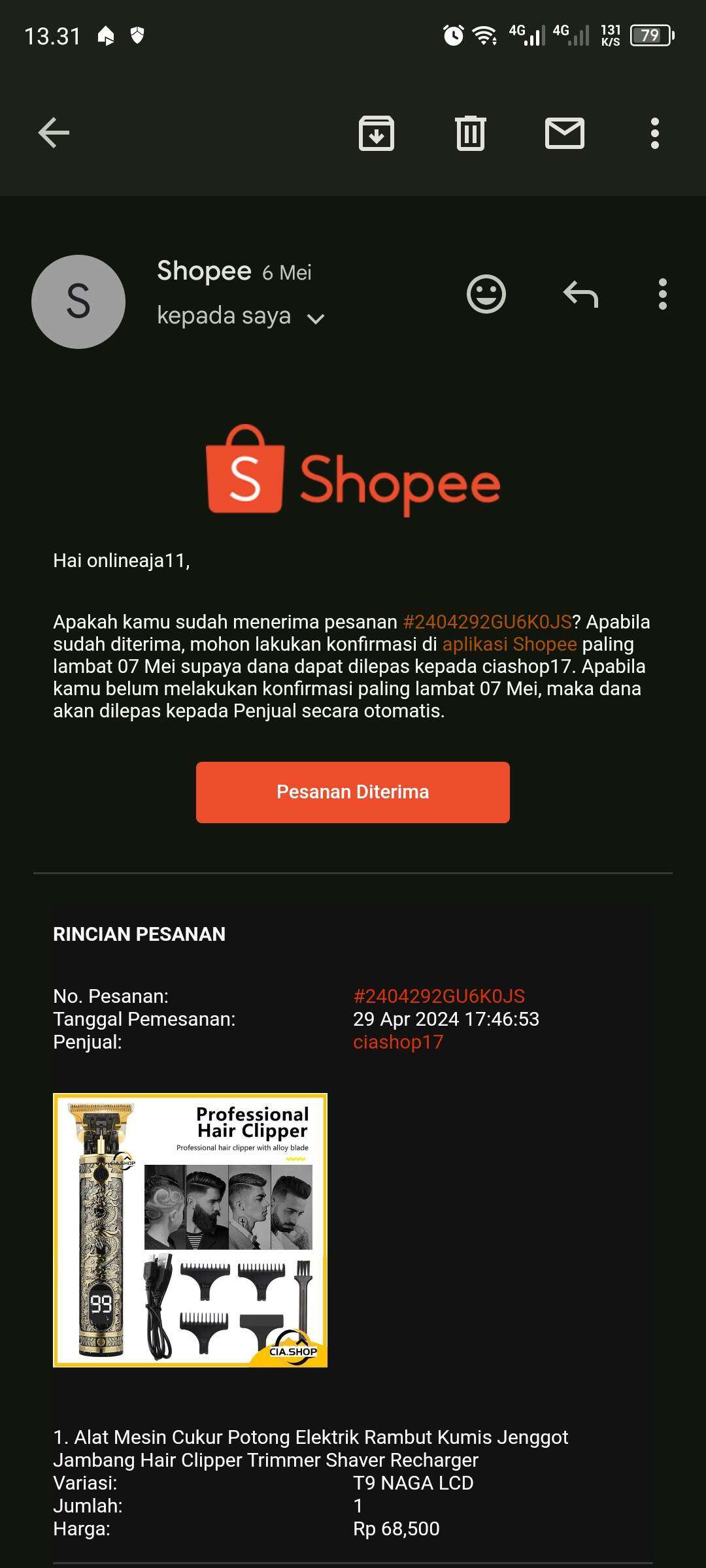The width and height of the screenshot is (706, 1568).
Task: View the Shopee sender avatar
Action: 78,302
